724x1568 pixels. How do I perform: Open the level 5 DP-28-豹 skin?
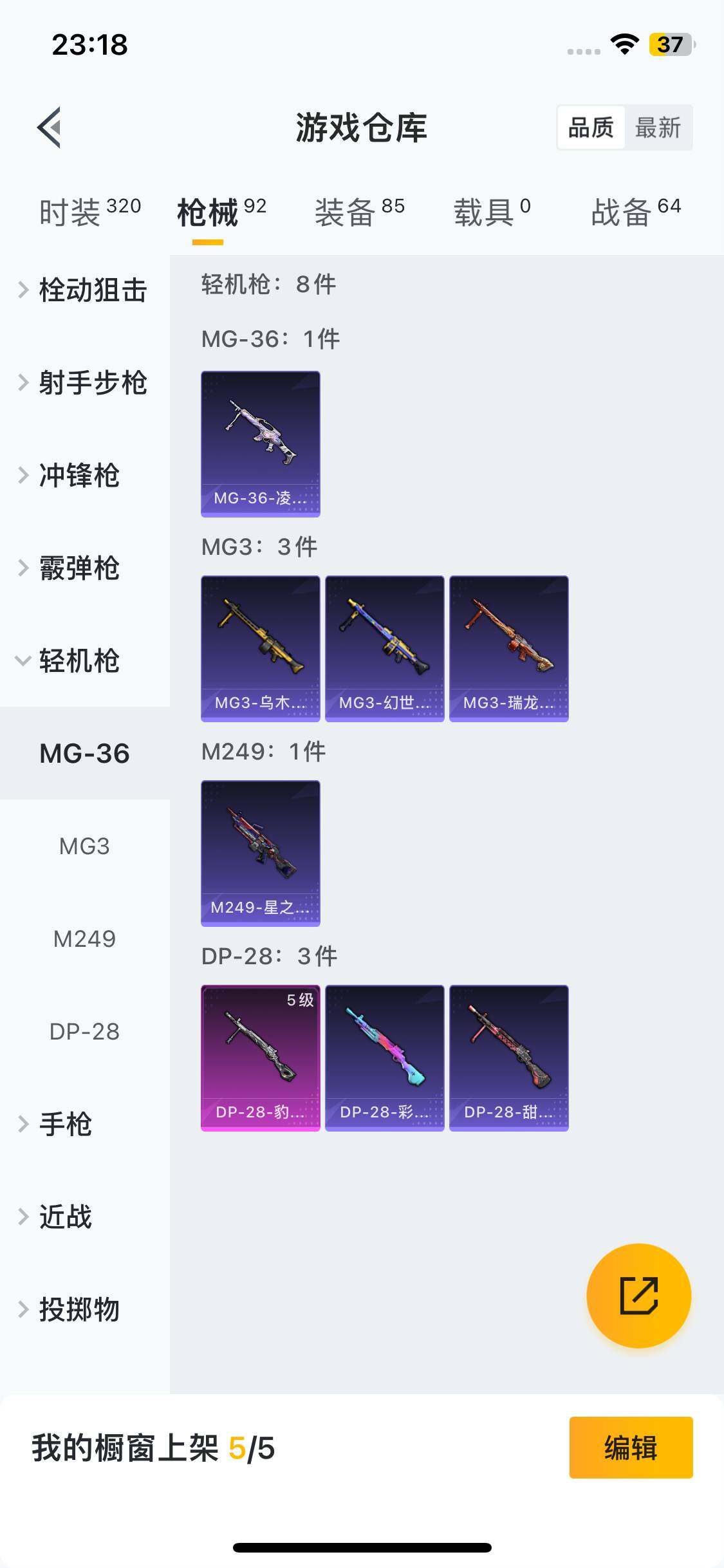260,1058
